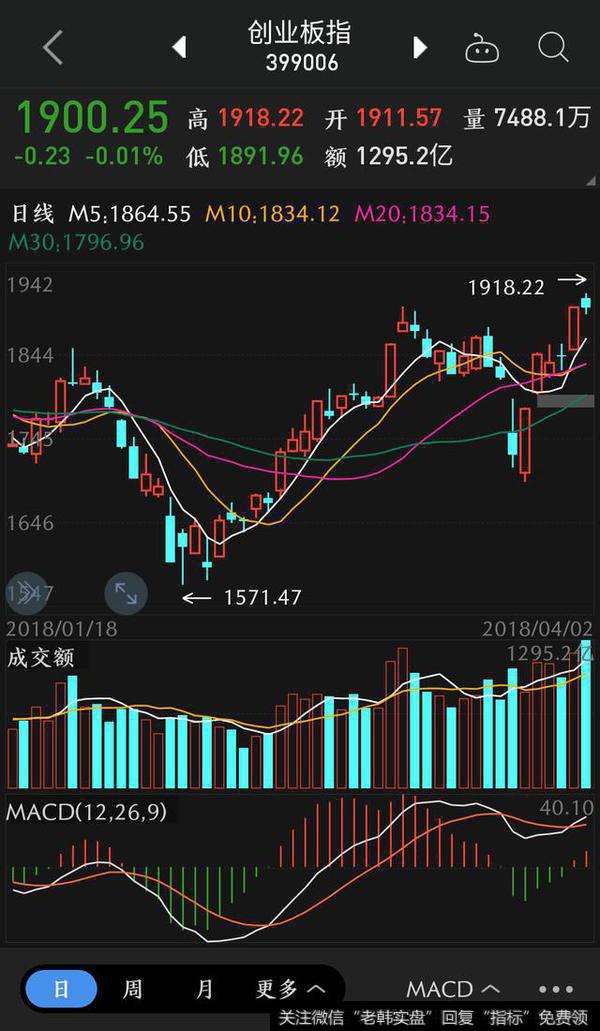Switch to the previous stock

tap(180, 47)
